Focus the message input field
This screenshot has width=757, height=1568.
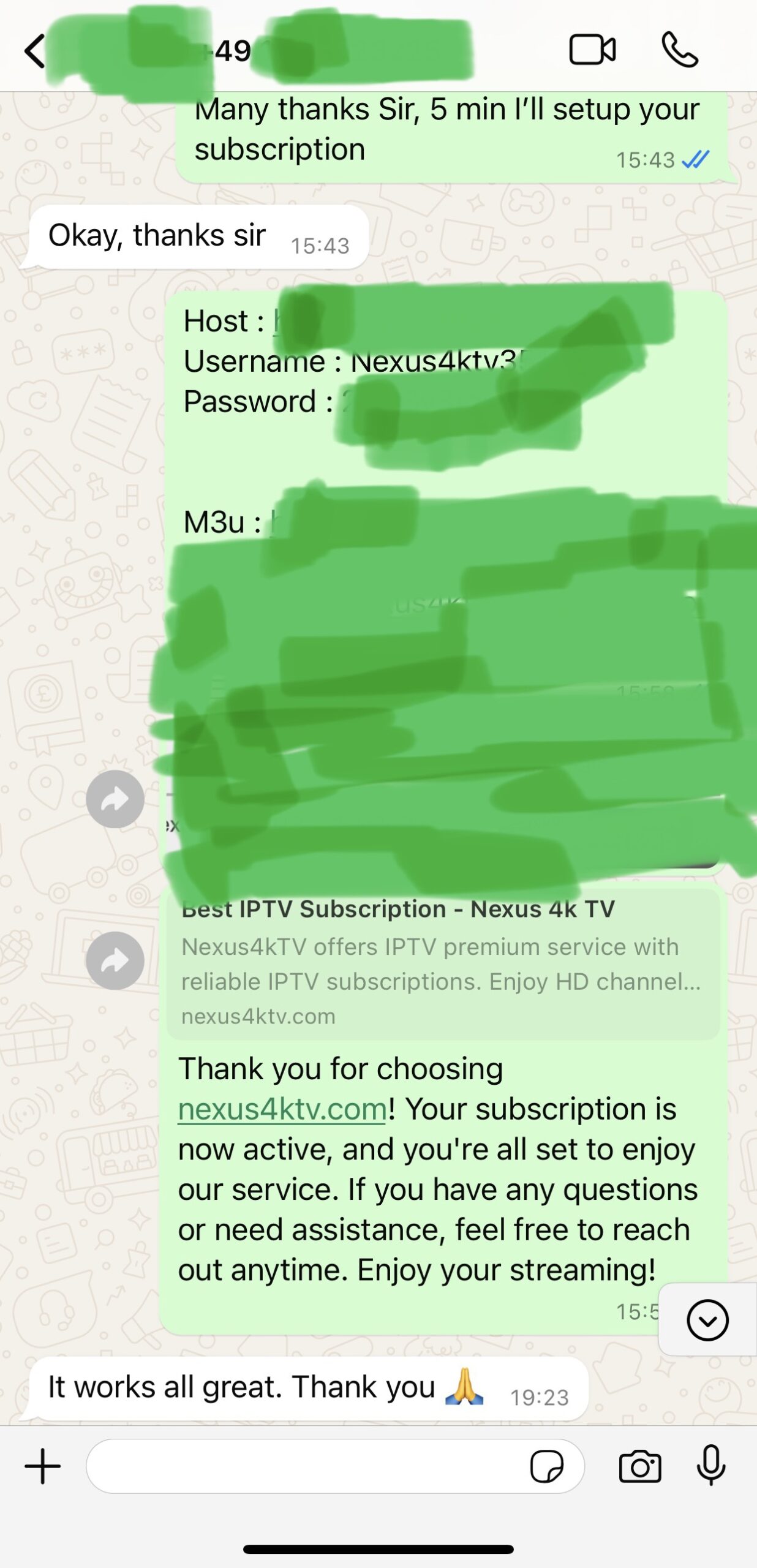(x=306, y=1466)
